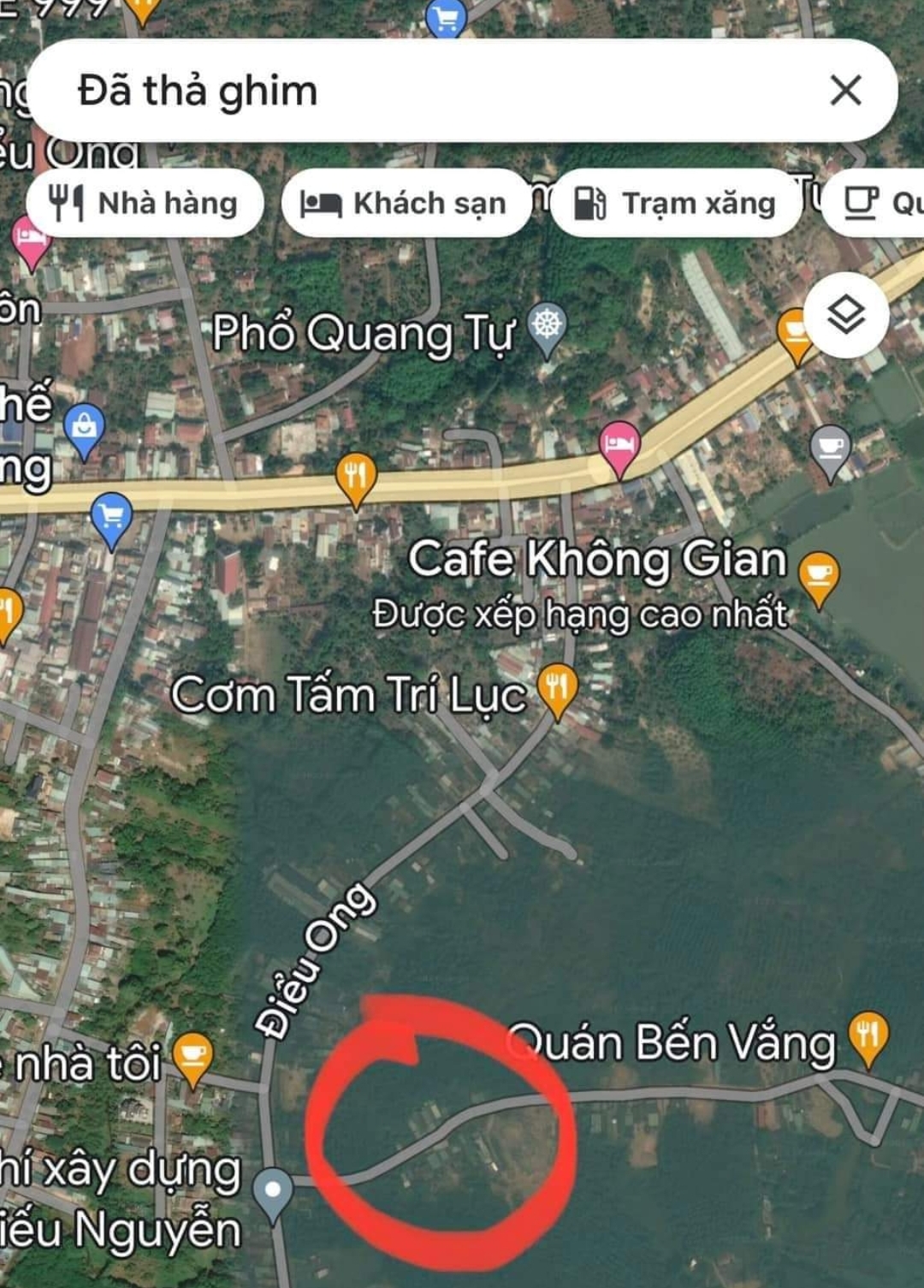Viewport: 924px width, 1288px height.
Task: Filter by Khách sạn chip
Action: (x=406, y=204)
